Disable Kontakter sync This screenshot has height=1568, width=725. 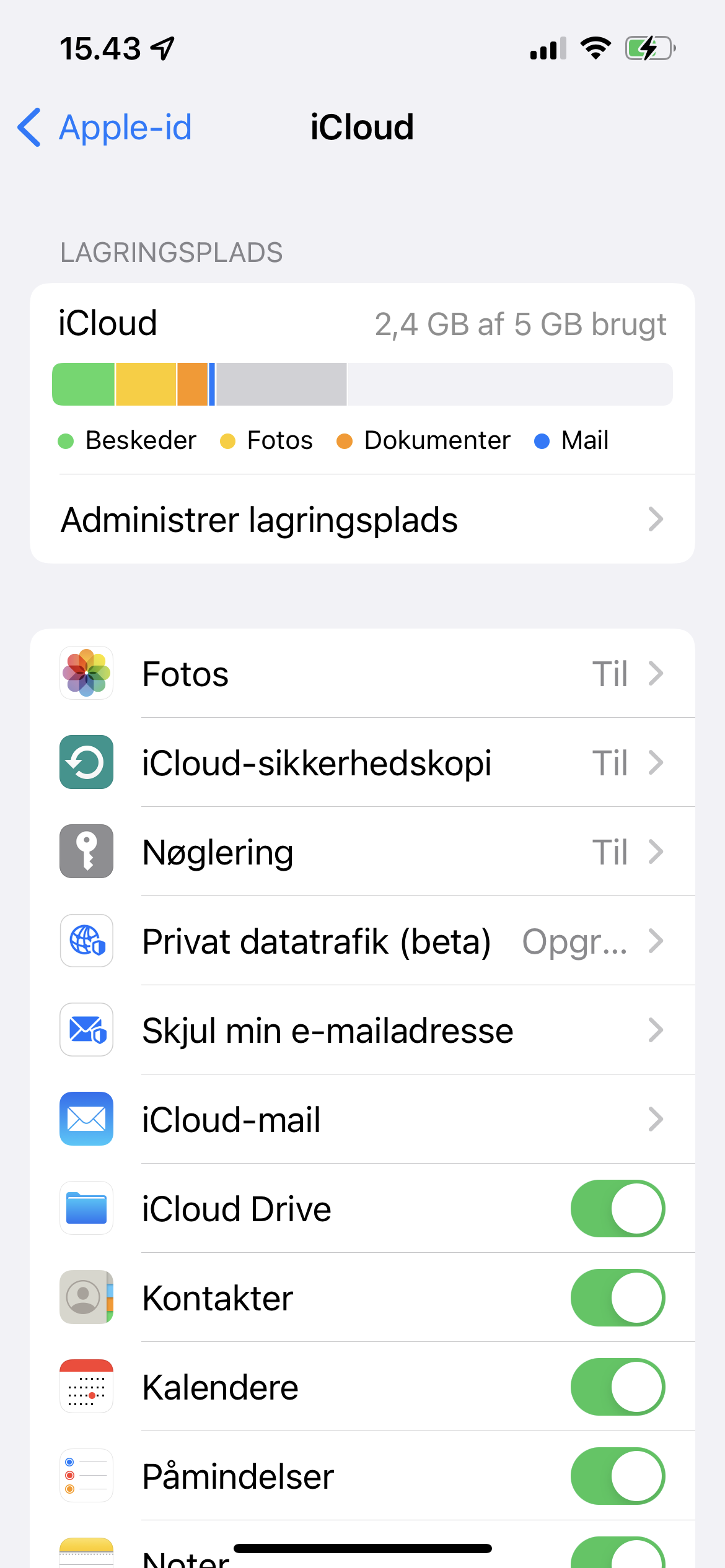pyautogui.click(x=617, y=1298)
